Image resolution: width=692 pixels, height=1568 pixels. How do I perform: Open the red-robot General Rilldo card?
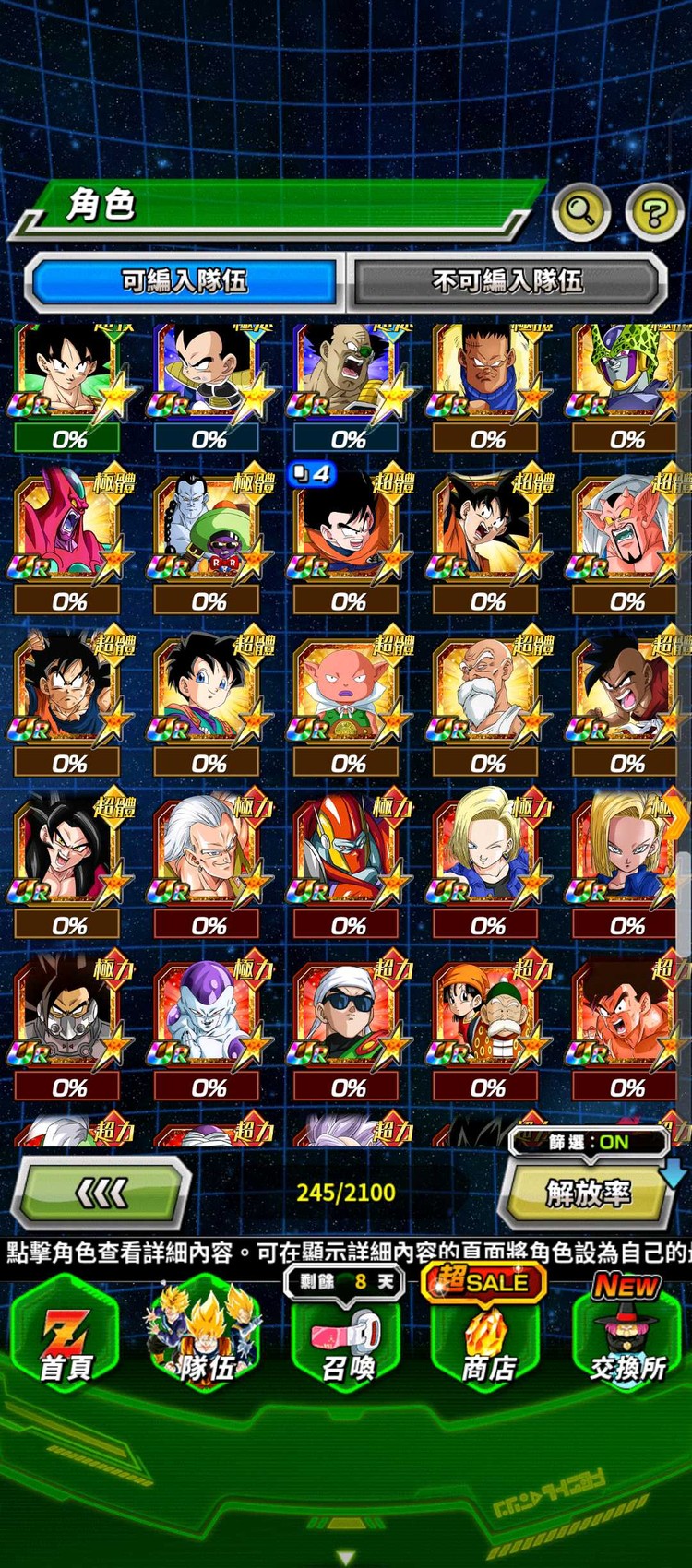click(x=345, y=852)
